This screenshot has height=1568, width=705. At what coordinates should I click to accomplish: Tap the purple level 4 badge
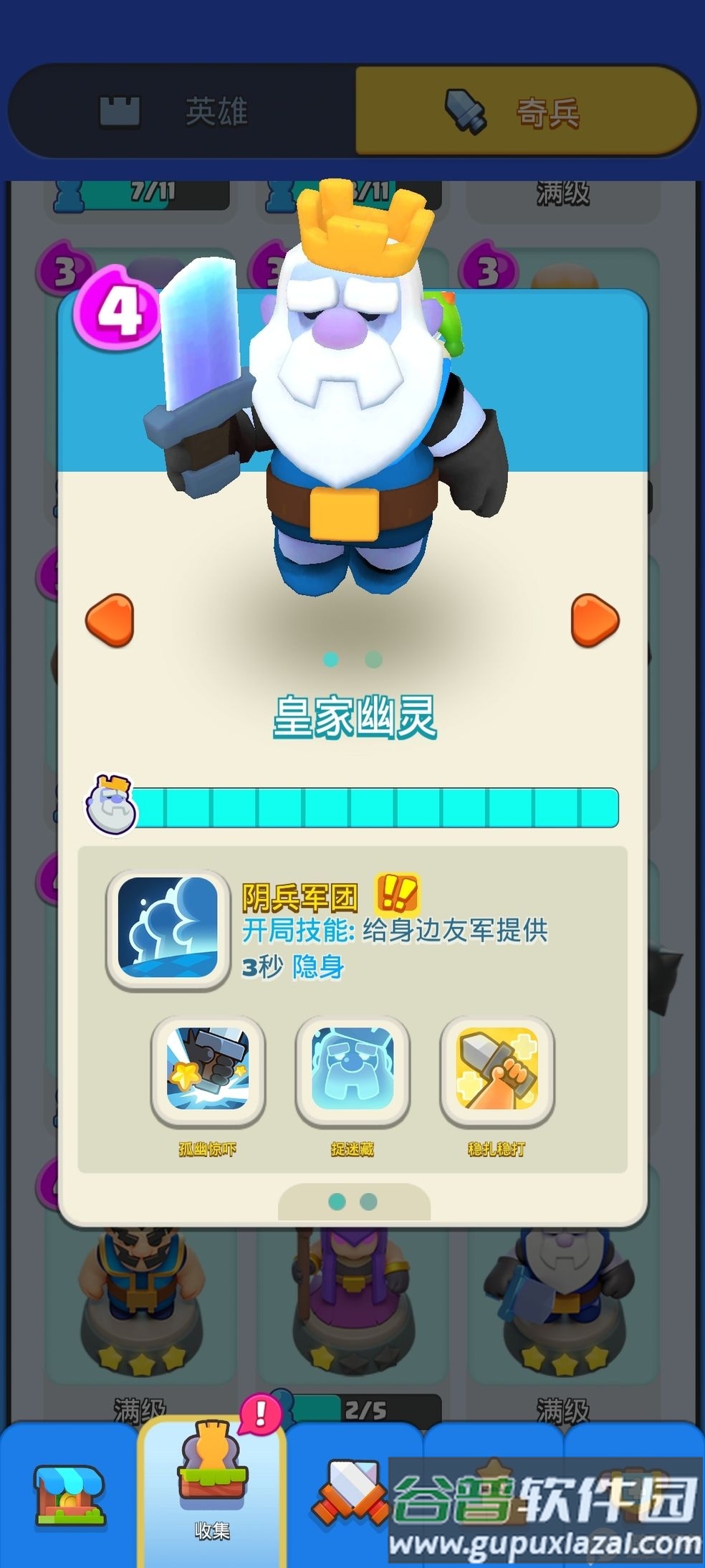pos(117,312)
